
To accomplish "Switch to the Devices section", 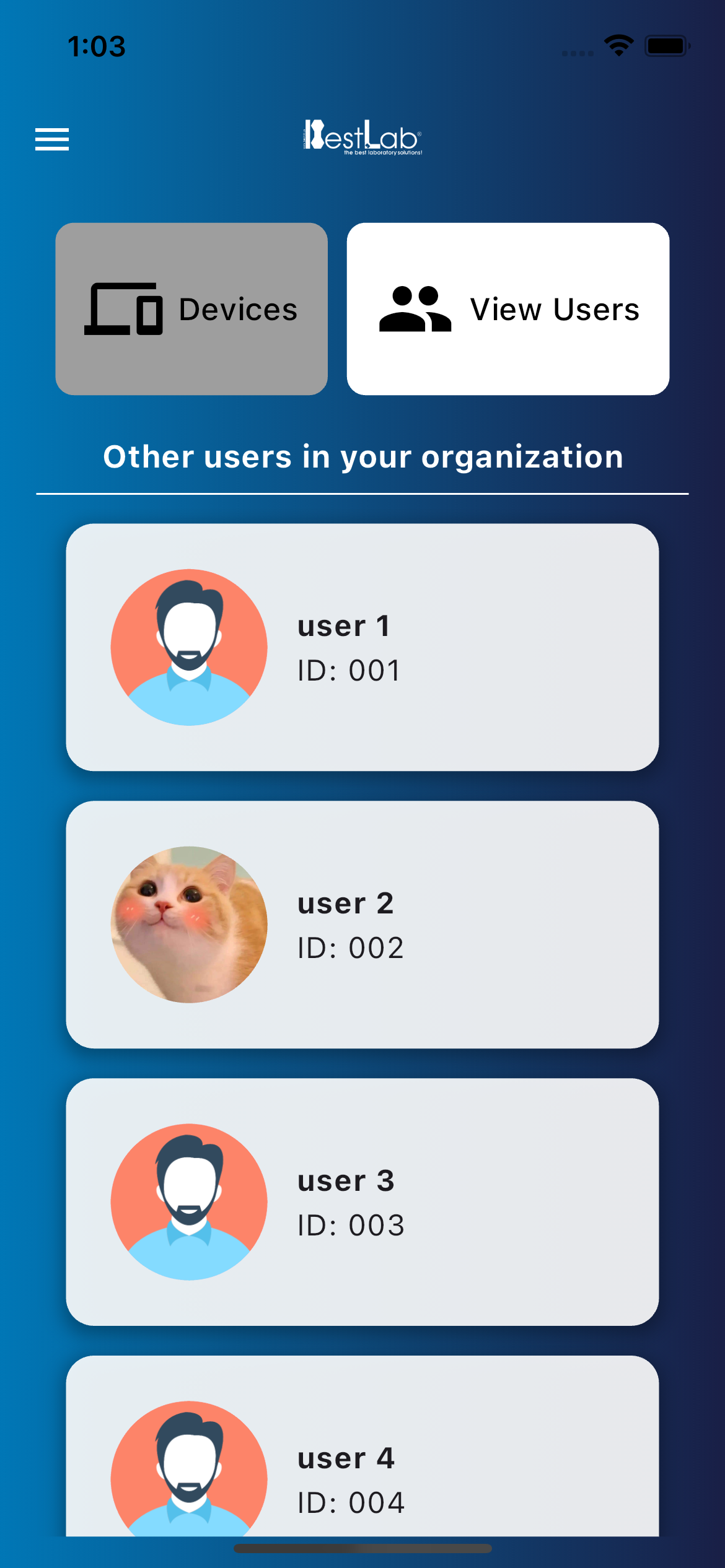I will (191, 309).
